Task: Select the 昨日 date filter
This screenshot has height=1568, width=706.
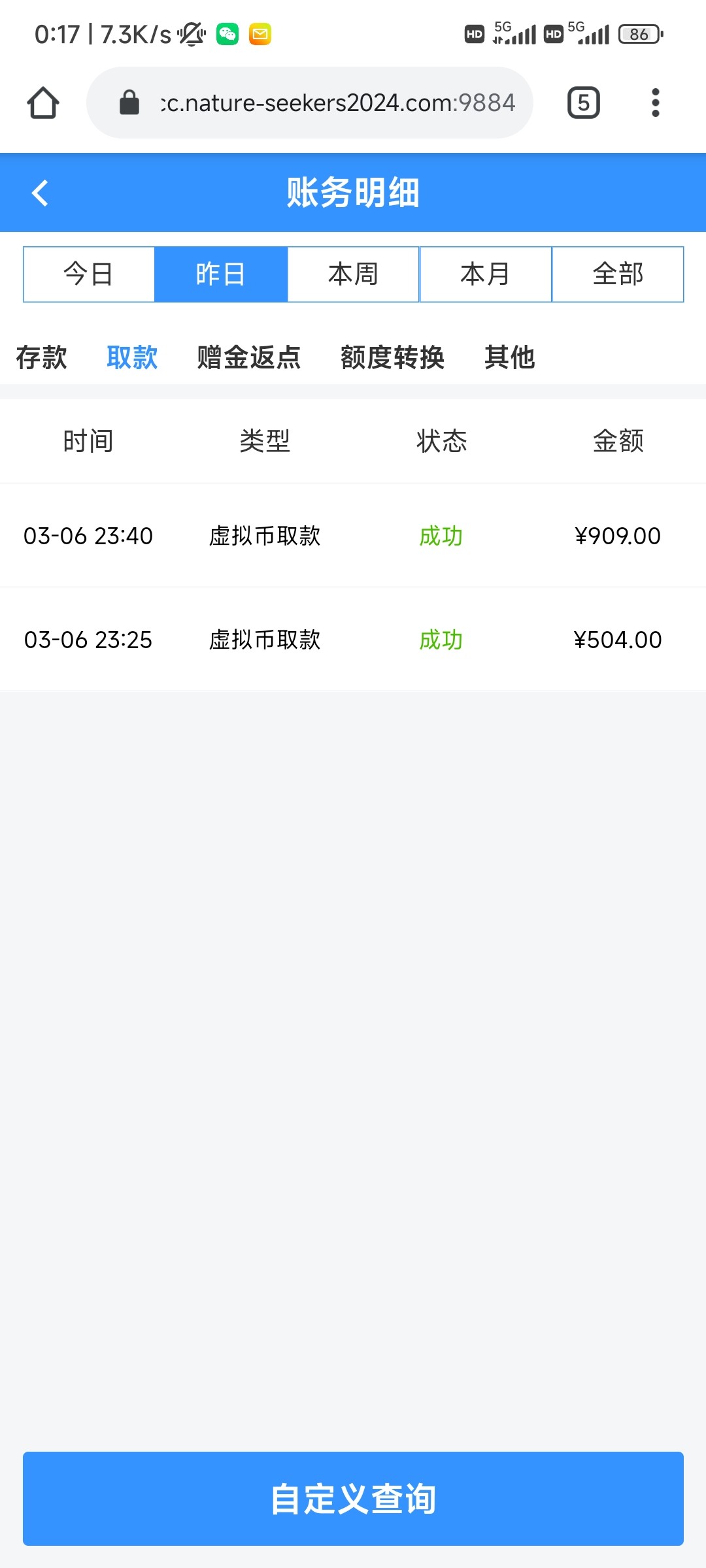Action: 221,274
